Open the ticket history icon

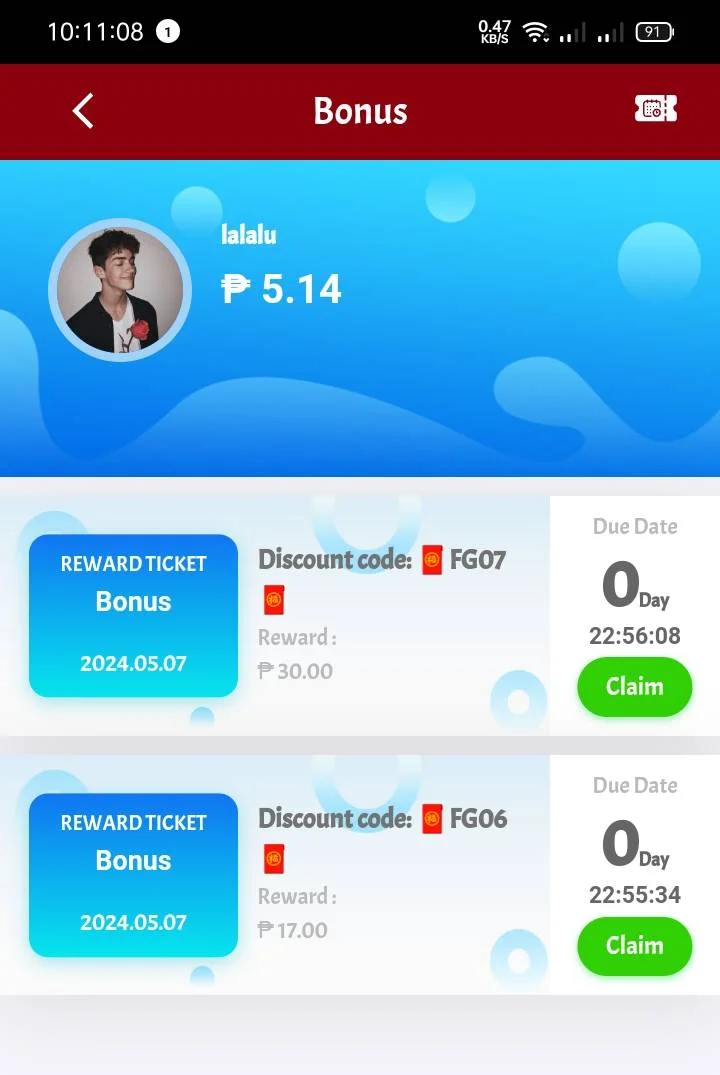(655, 109)
